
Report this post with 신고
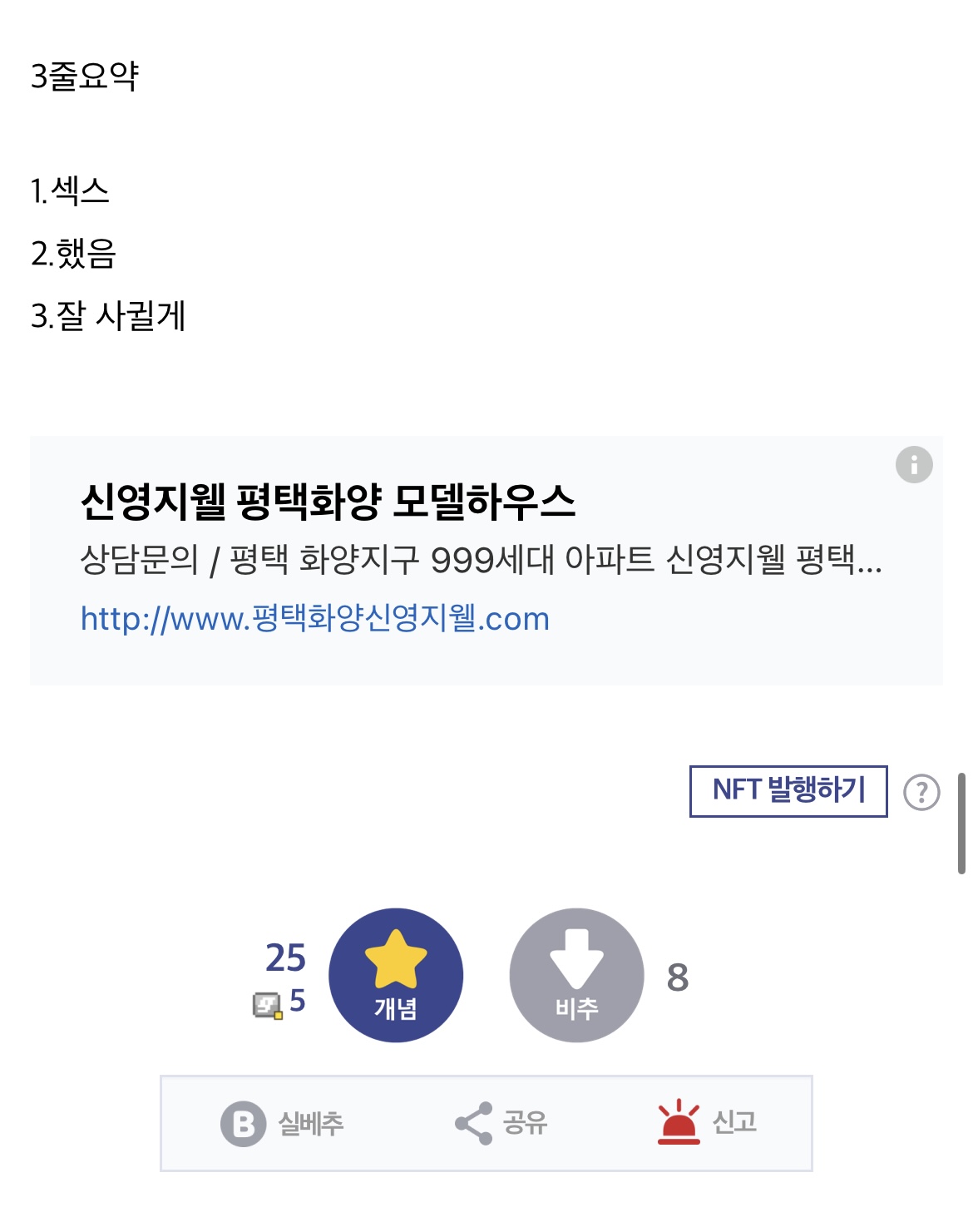[x=708, y=1123]
